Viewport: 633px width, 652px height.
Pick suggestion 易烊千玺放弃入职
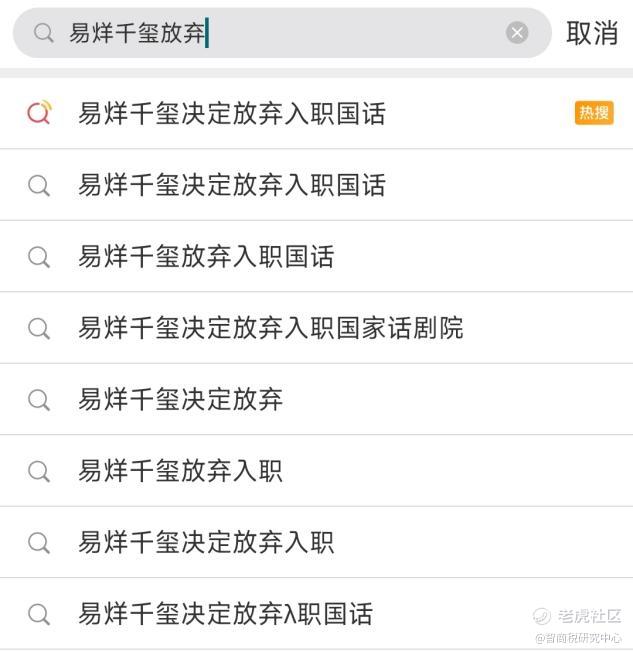click(x=181, y=471)
